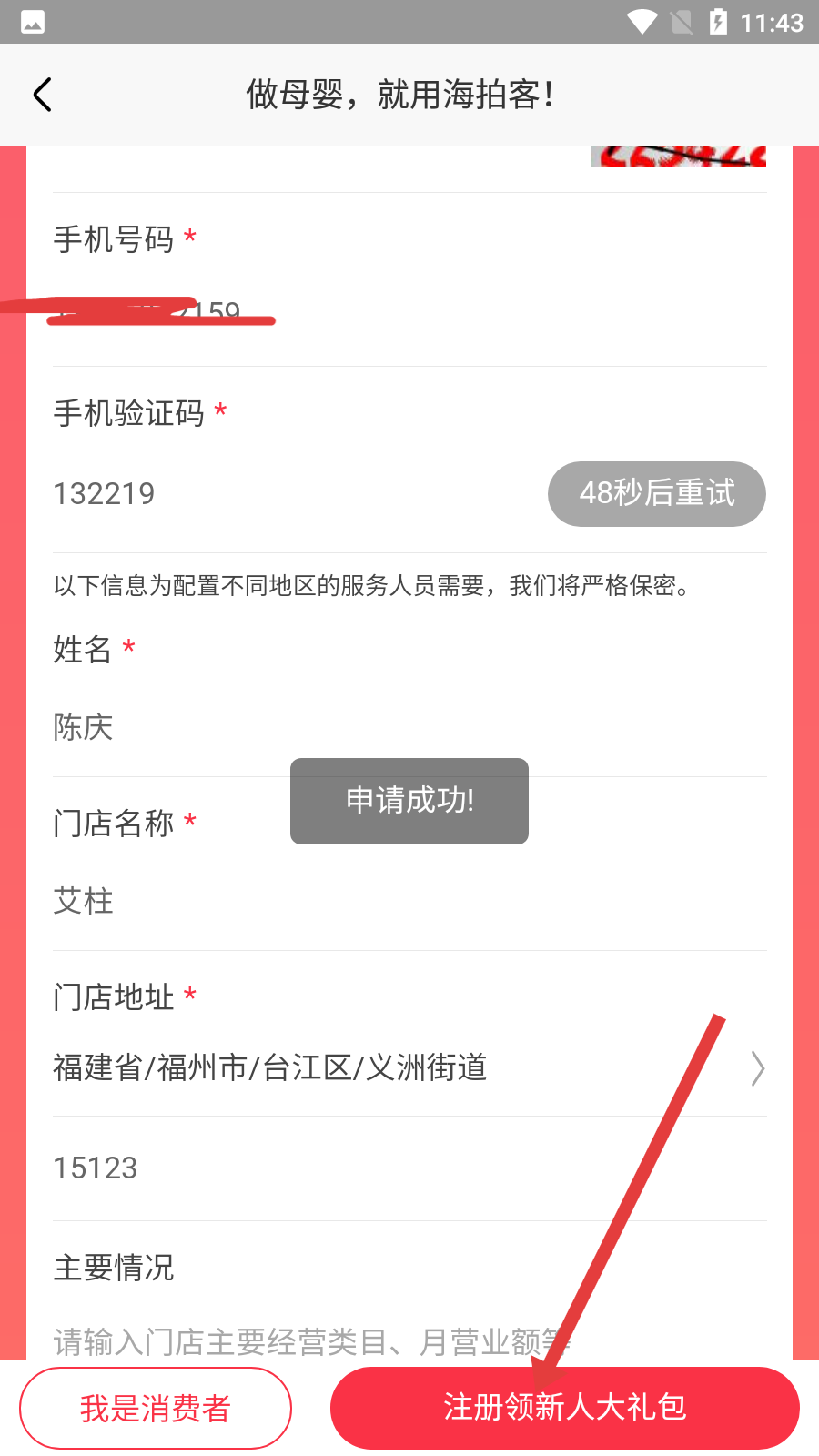819x1456 pixels.
Task: Submit via 注册领新人大礼包 button
Action: point(564,1408)
